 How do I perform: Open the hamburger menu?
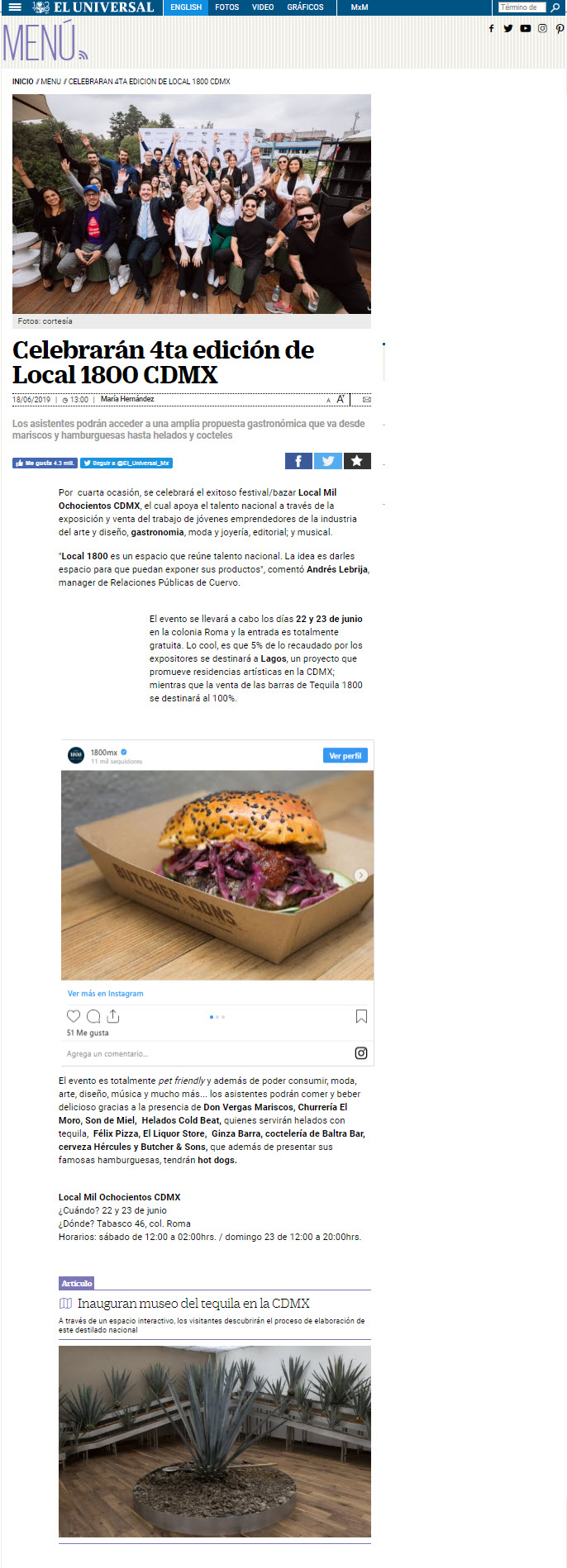15,7
